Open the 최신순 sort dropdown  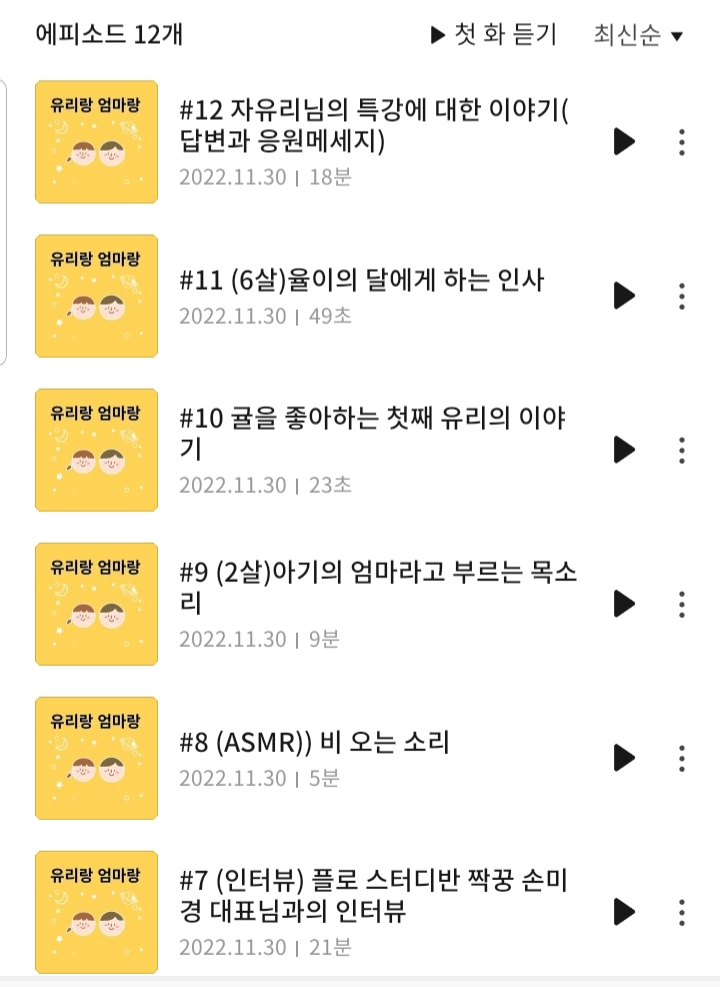pyautogui.click(x=638, y=36)
